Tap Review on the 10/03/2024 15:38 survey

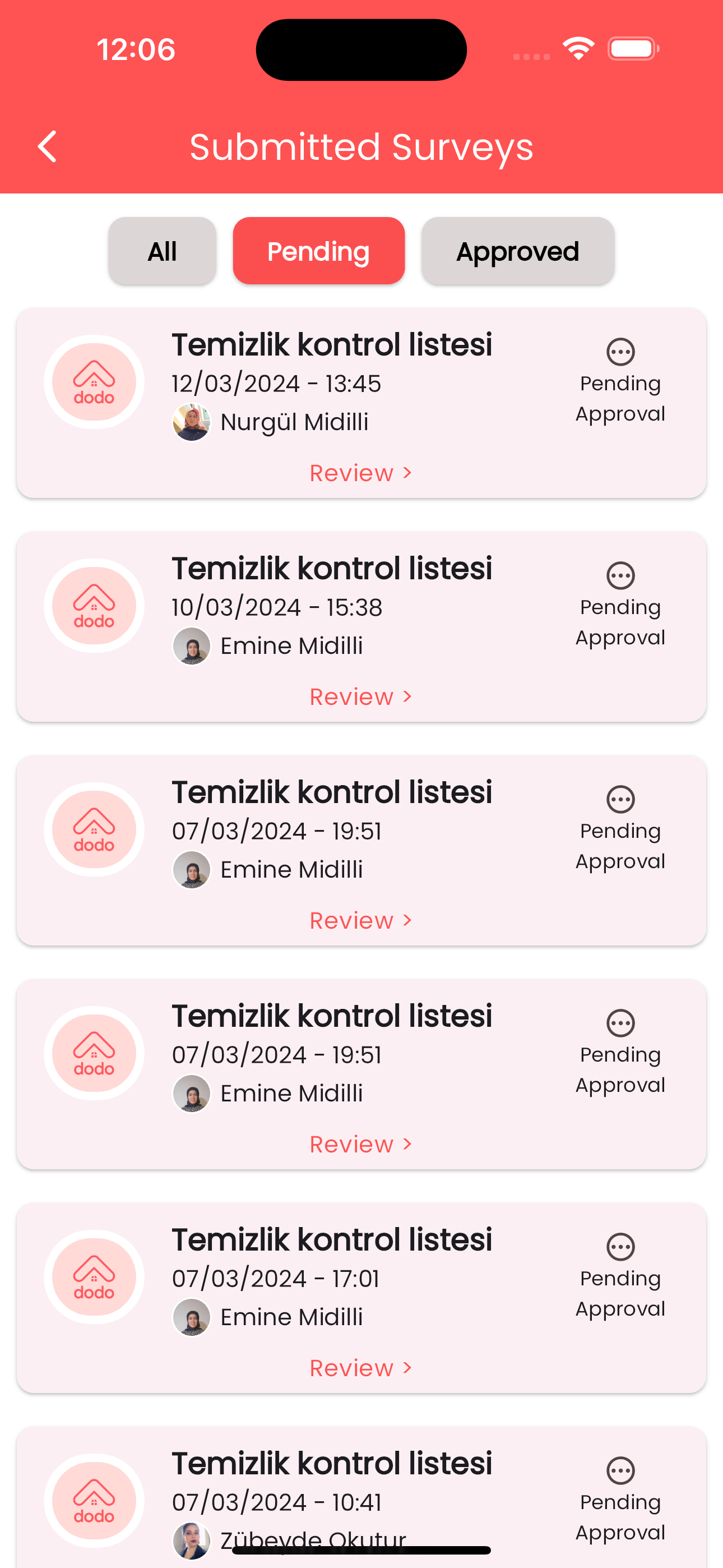pos(360,697)
